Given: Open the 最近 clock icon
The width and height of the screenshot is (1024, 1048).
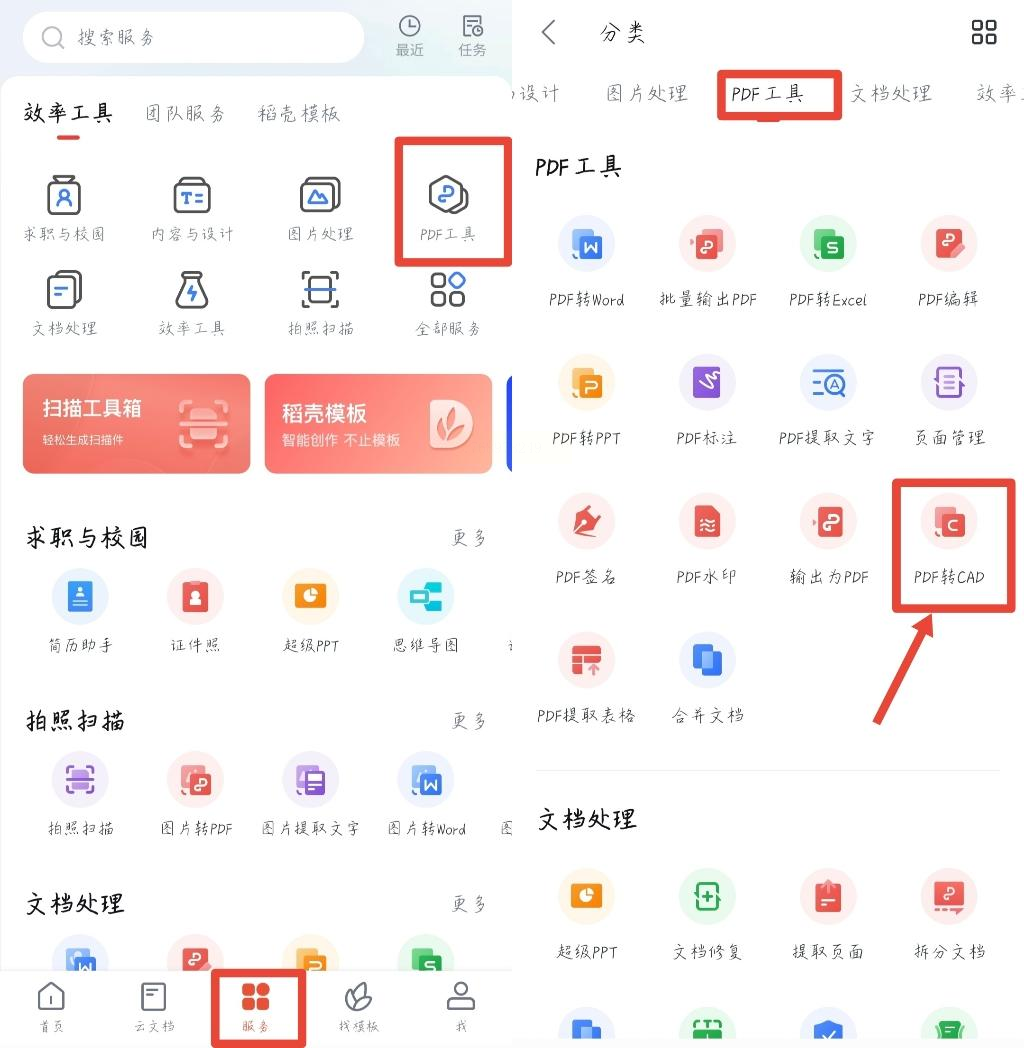Looking at the screenshot, I should pyautogui.click(x=410, y=35).
